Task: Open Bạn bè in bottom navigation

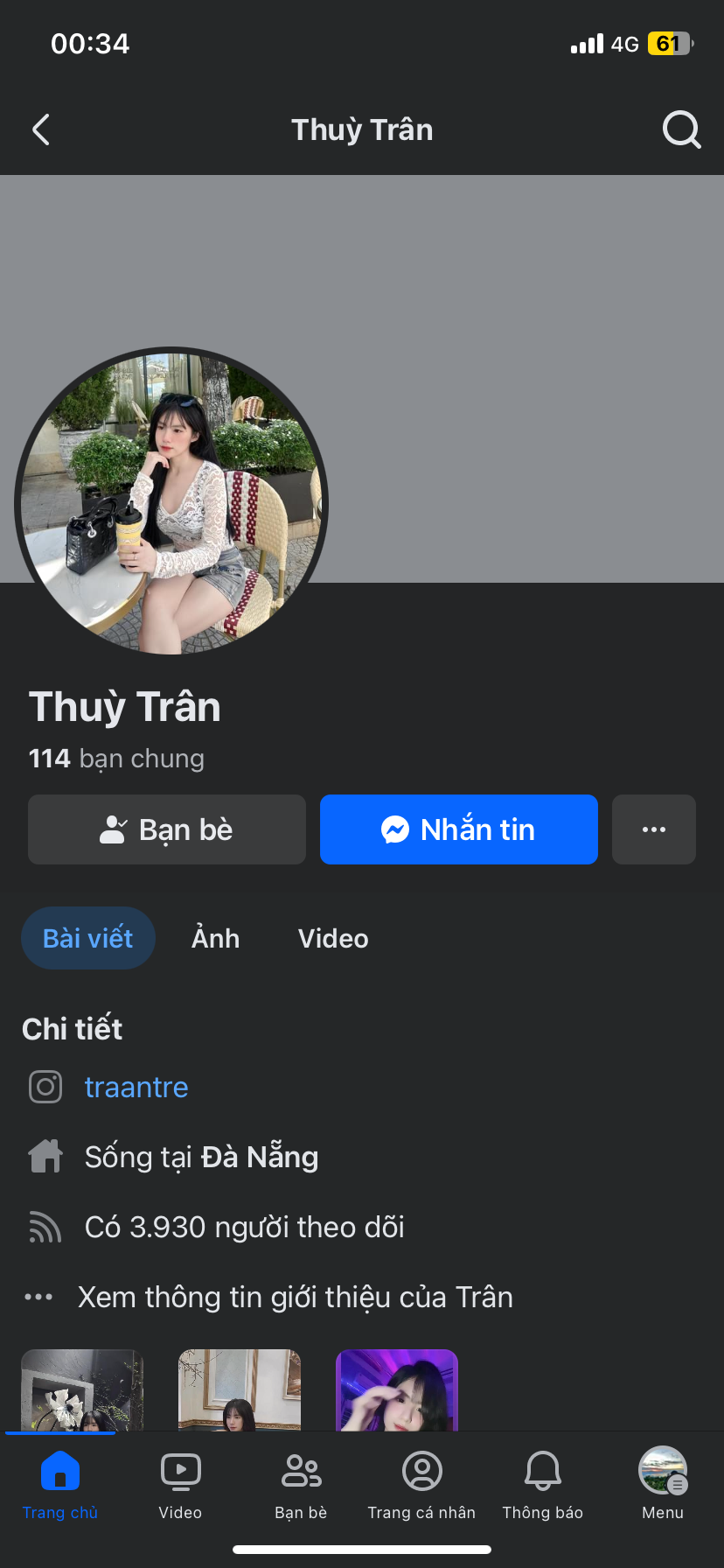Action: (x=301, y=1484)
